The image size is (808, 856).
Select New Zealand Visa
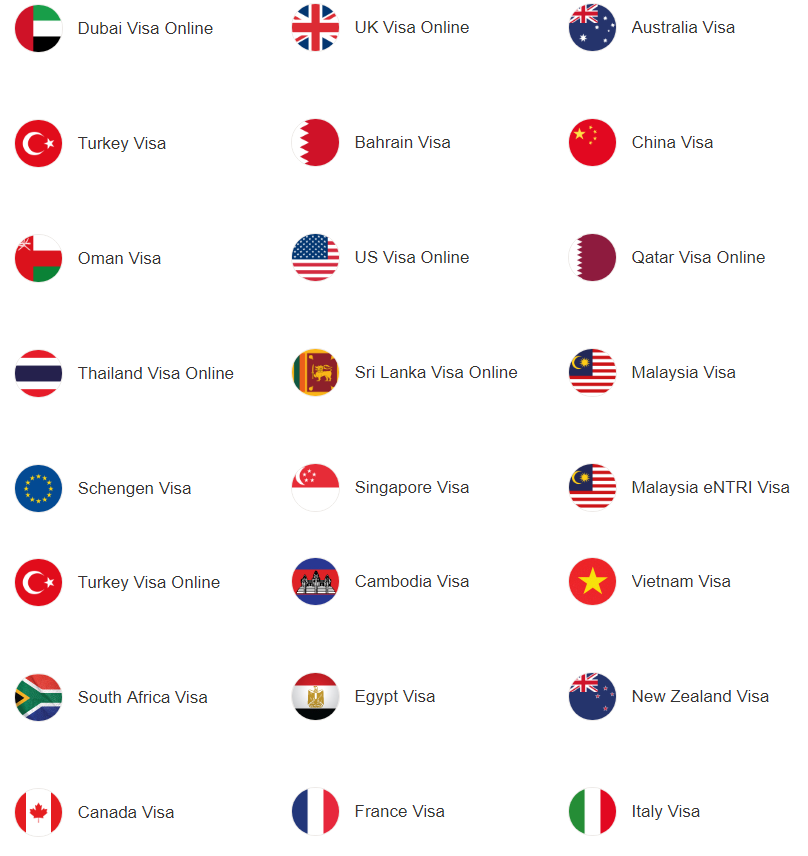[699, 696]
